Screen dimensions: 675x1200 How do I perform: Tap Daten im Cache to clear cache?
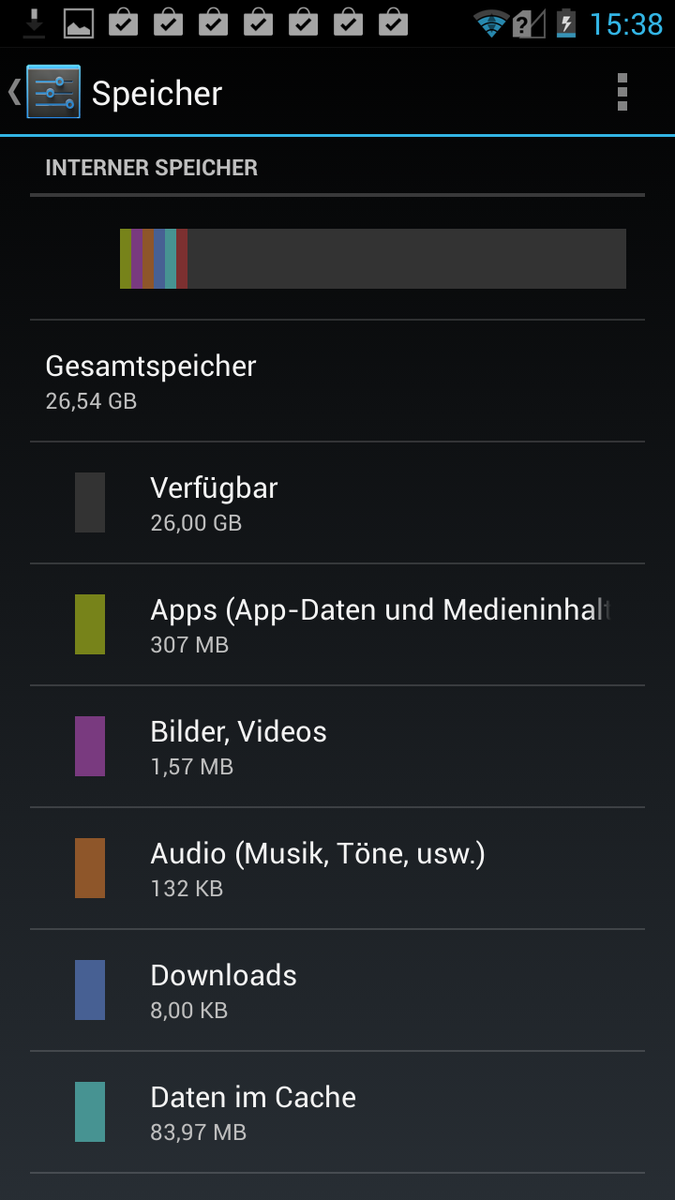337,1113
